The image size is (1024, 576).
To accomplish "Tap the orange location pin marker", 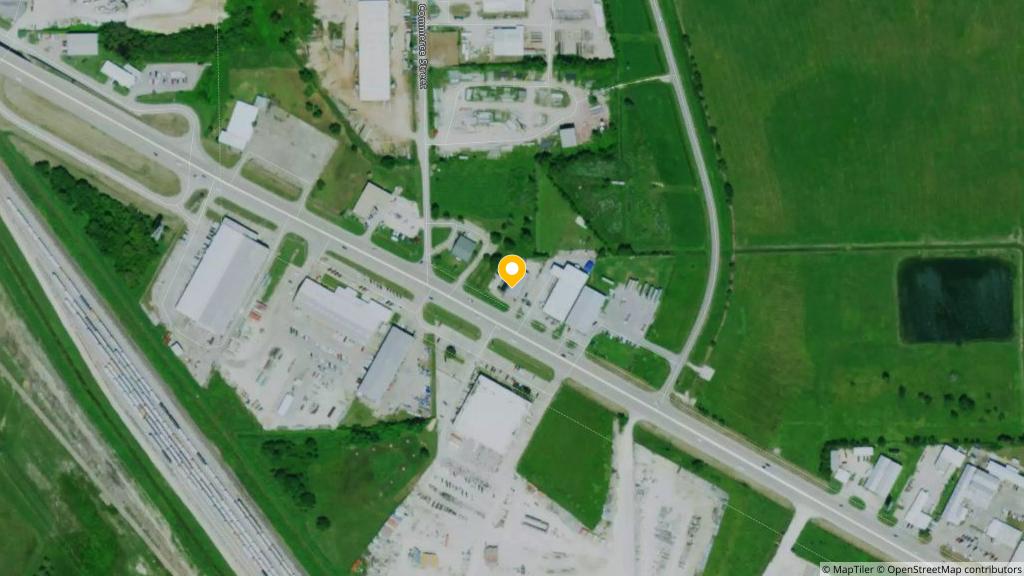I will click(512, 270).
